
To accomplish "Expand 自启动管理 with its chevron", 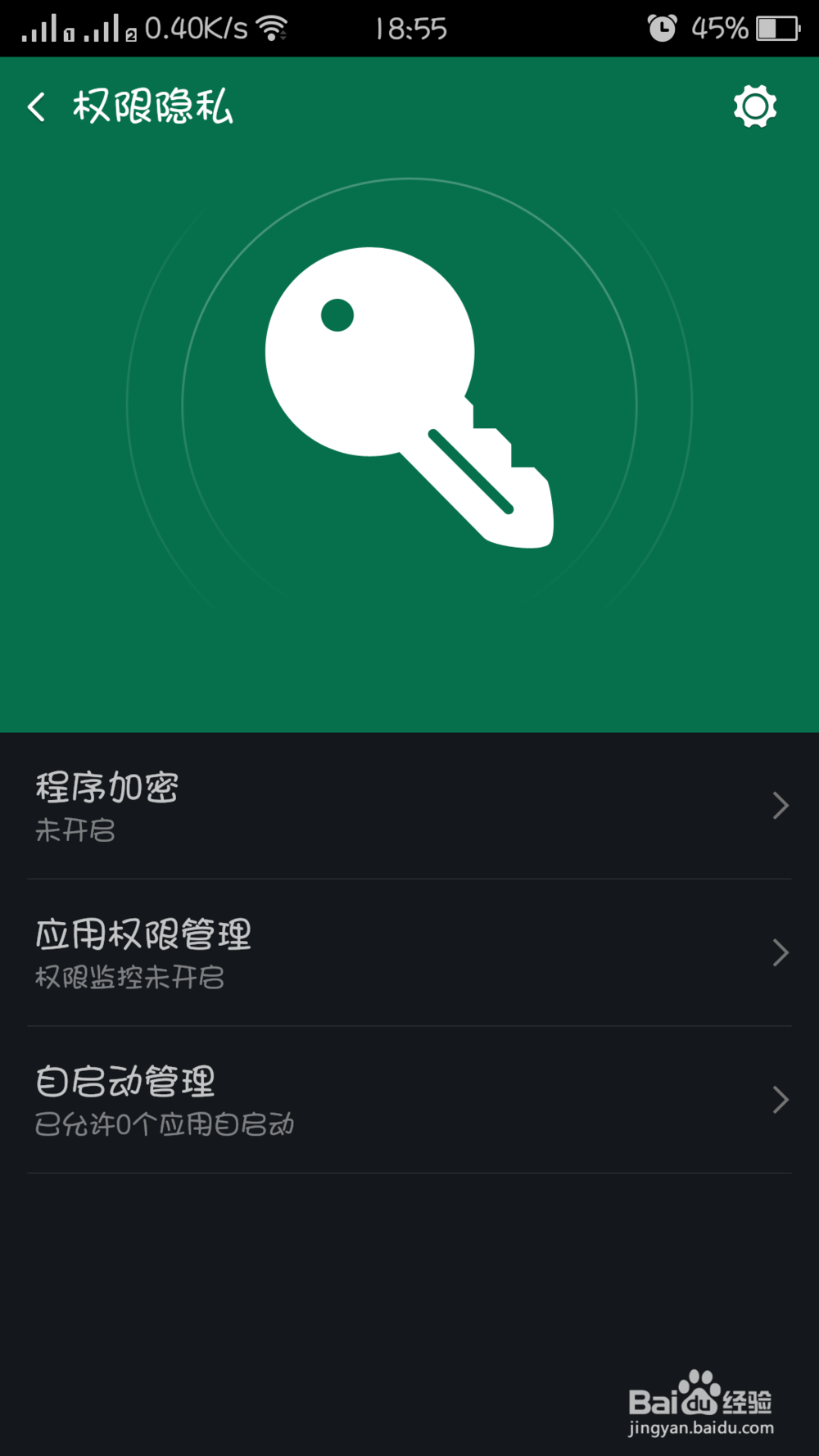I will (779, 1100).
